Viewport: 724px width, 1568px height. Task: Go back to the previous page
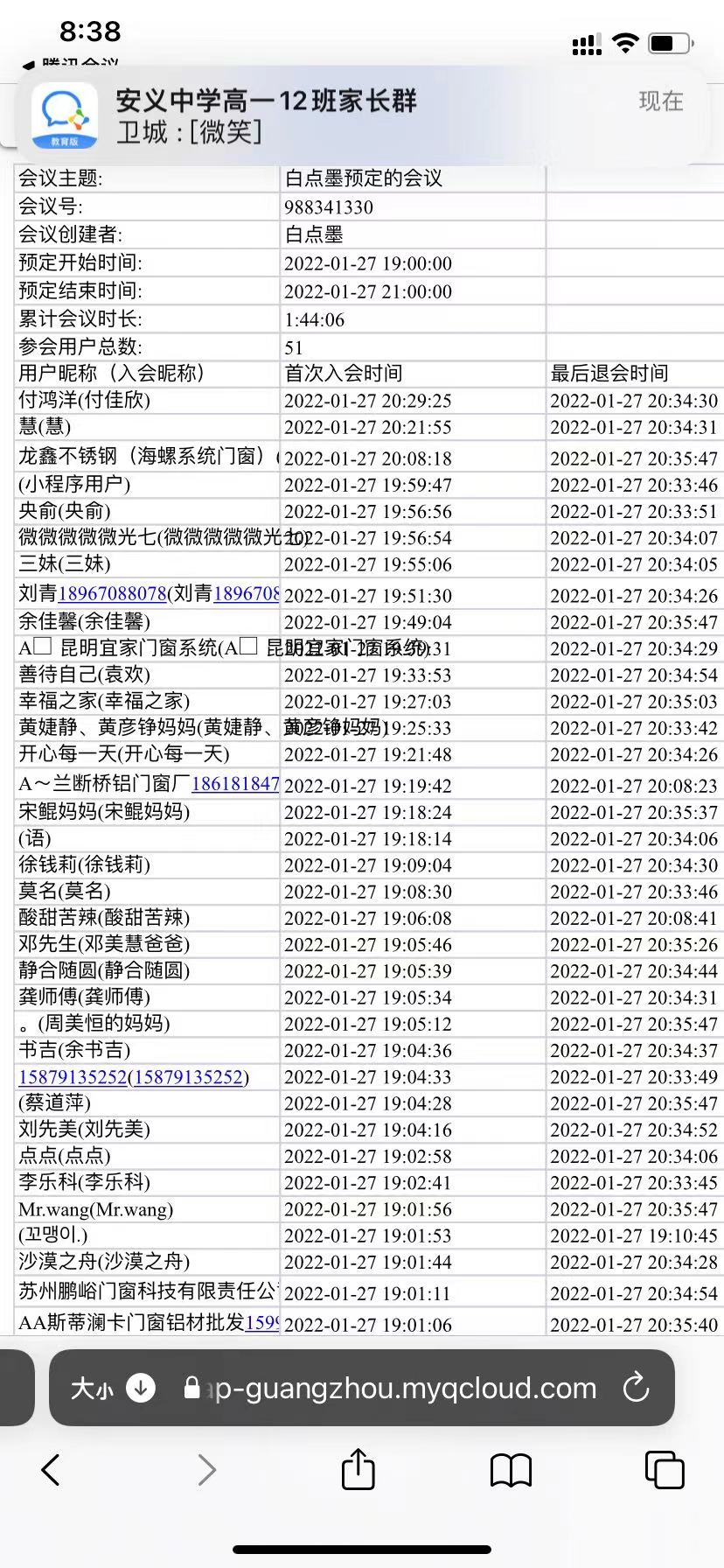click(x=51, y=1470)
